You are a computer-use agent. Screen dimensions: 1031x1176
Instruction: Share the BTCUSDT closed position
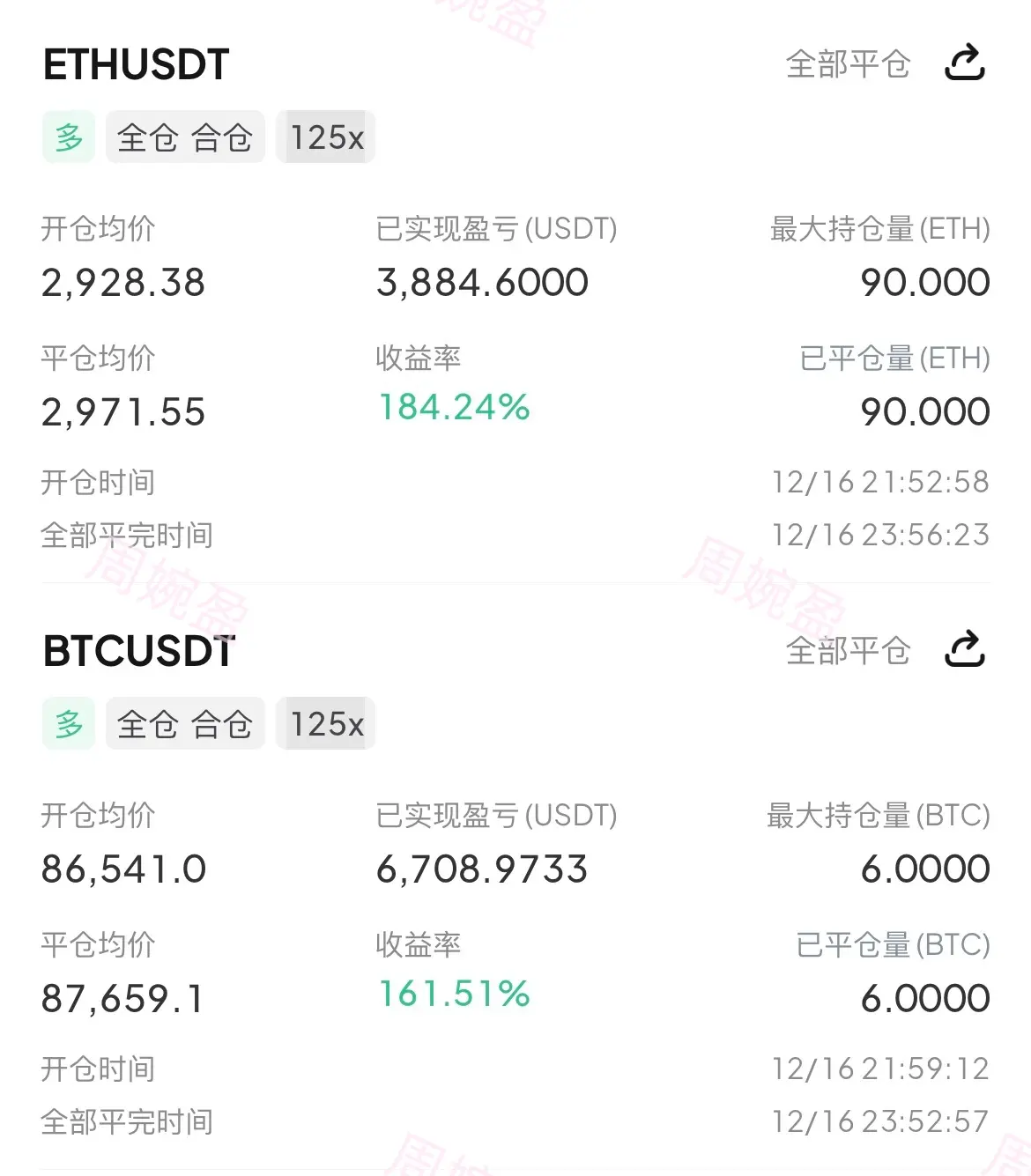coord(964,649)
